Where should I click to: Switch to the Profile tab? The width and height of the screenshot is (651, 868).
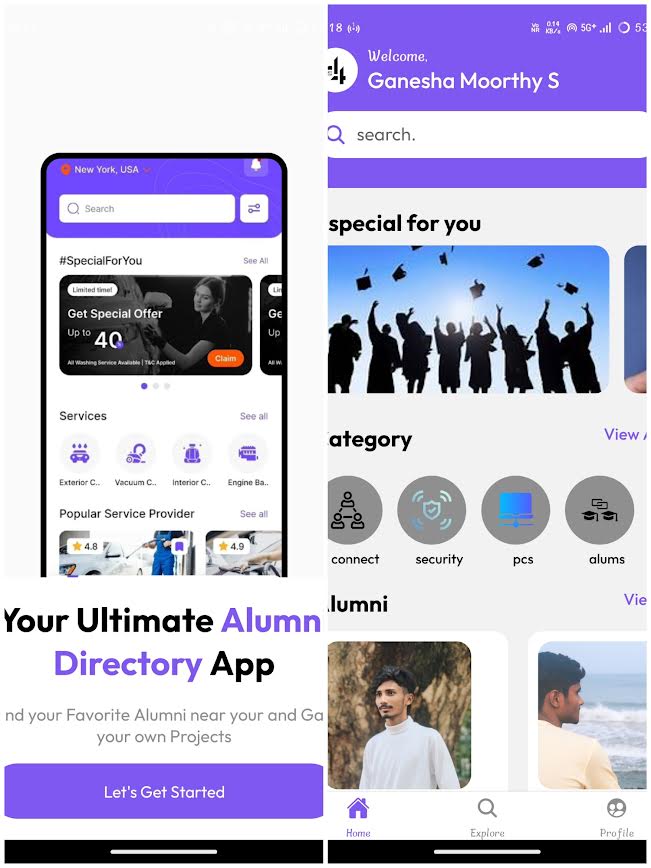616,816
